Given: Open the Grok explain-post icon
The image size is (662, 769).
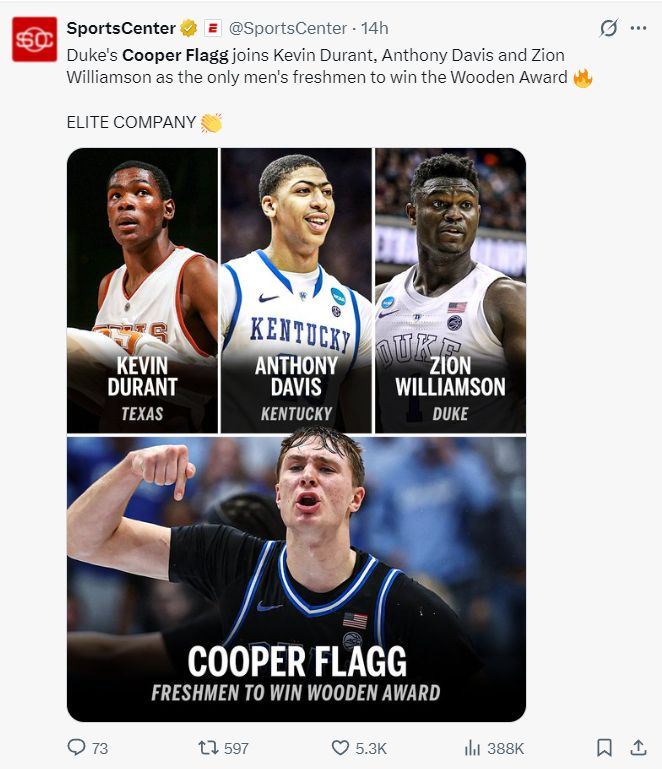Looking at the screenshot, I should pyautogui.click(x=608, y=28).
